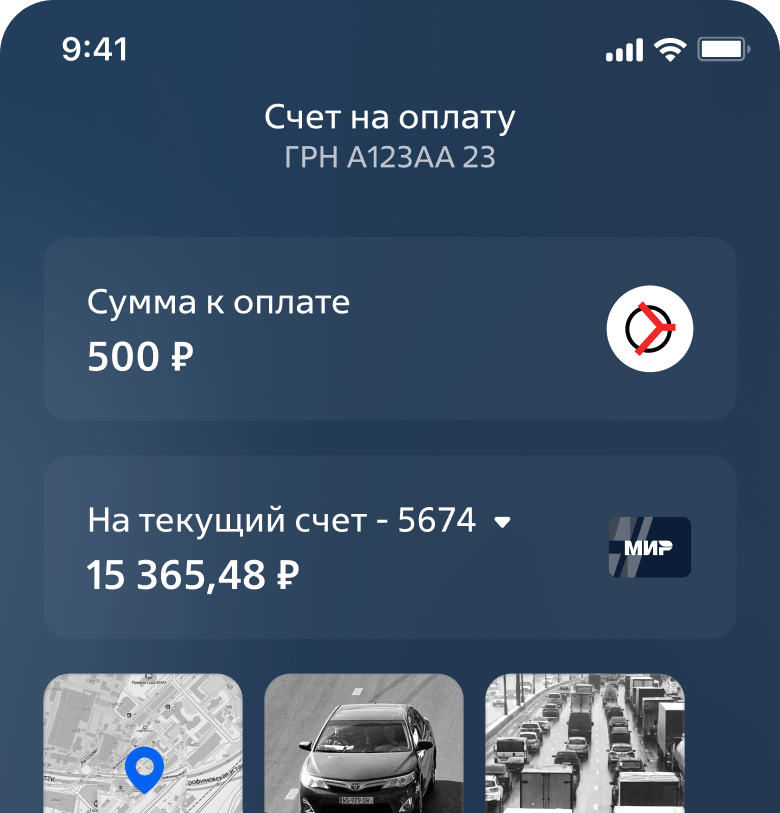Open the map location thumbnail
Viewport: 780px width, 813px height.
(143, 744)
